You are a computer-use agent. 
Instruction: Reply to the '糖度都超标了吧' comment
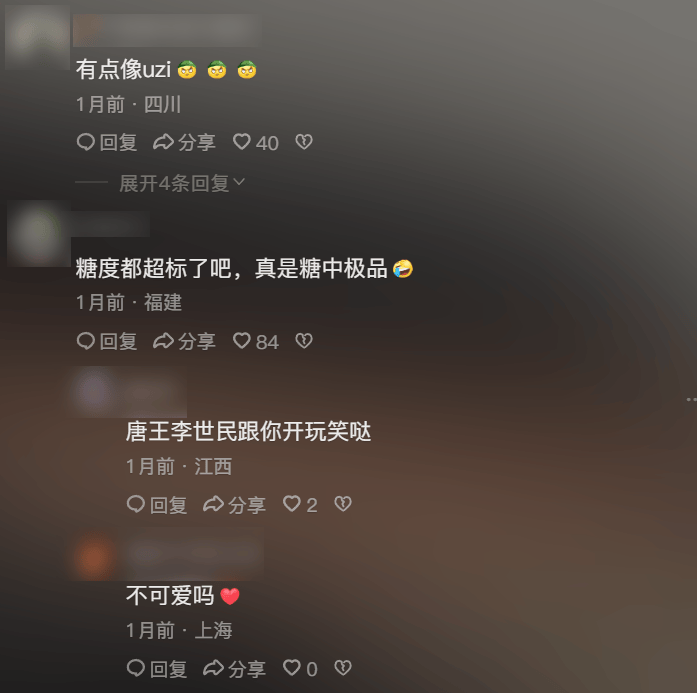pyautogui.click(x=106, y=341)
